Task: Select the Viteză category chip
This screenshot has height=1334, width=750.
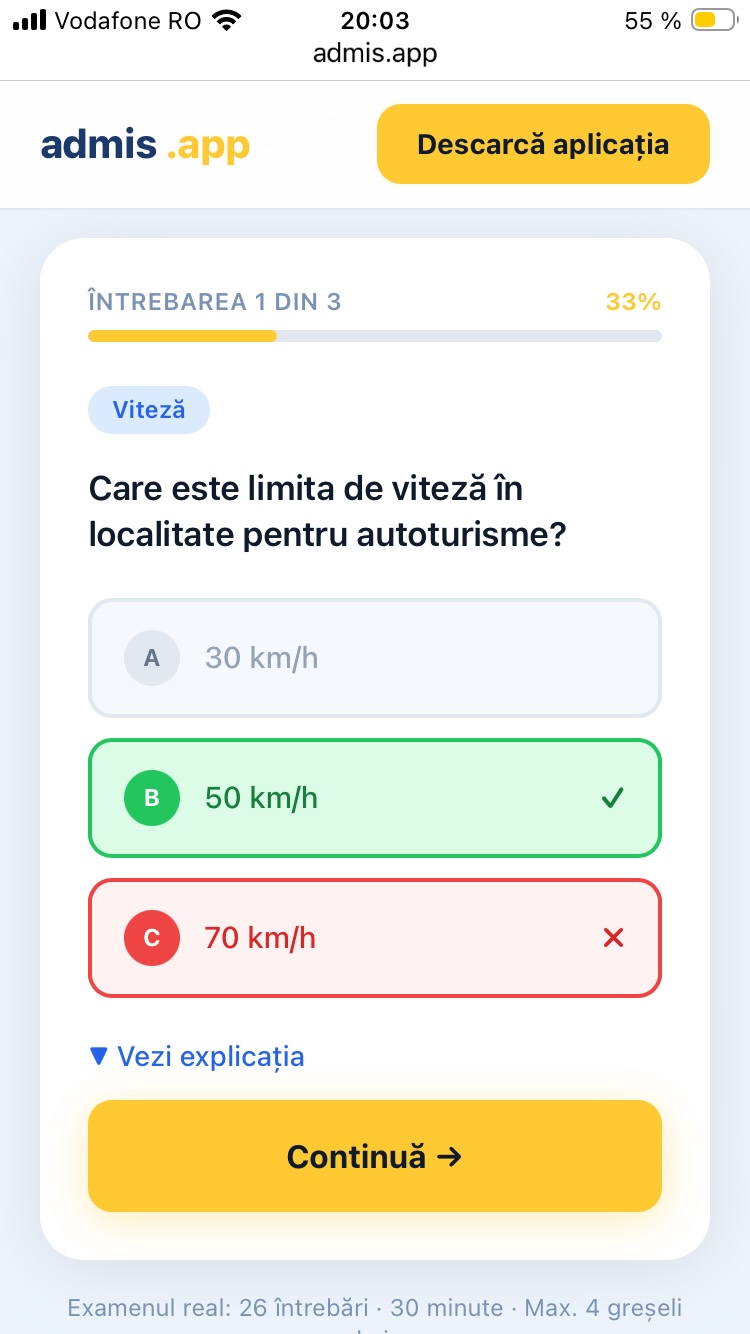Action: coord(149,409)
